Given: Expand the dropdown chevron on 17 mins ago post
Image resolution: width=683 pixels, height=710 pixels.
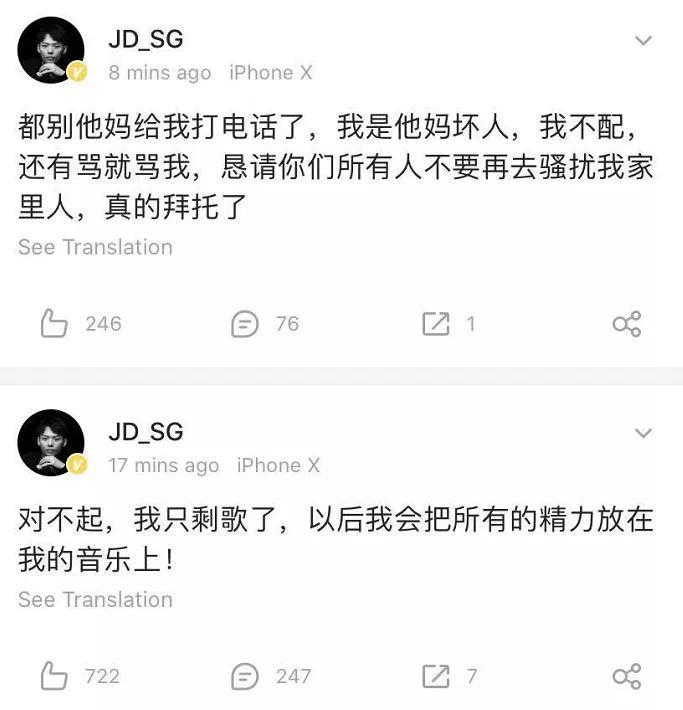Looking at the screenshot, I should (644, 434).
